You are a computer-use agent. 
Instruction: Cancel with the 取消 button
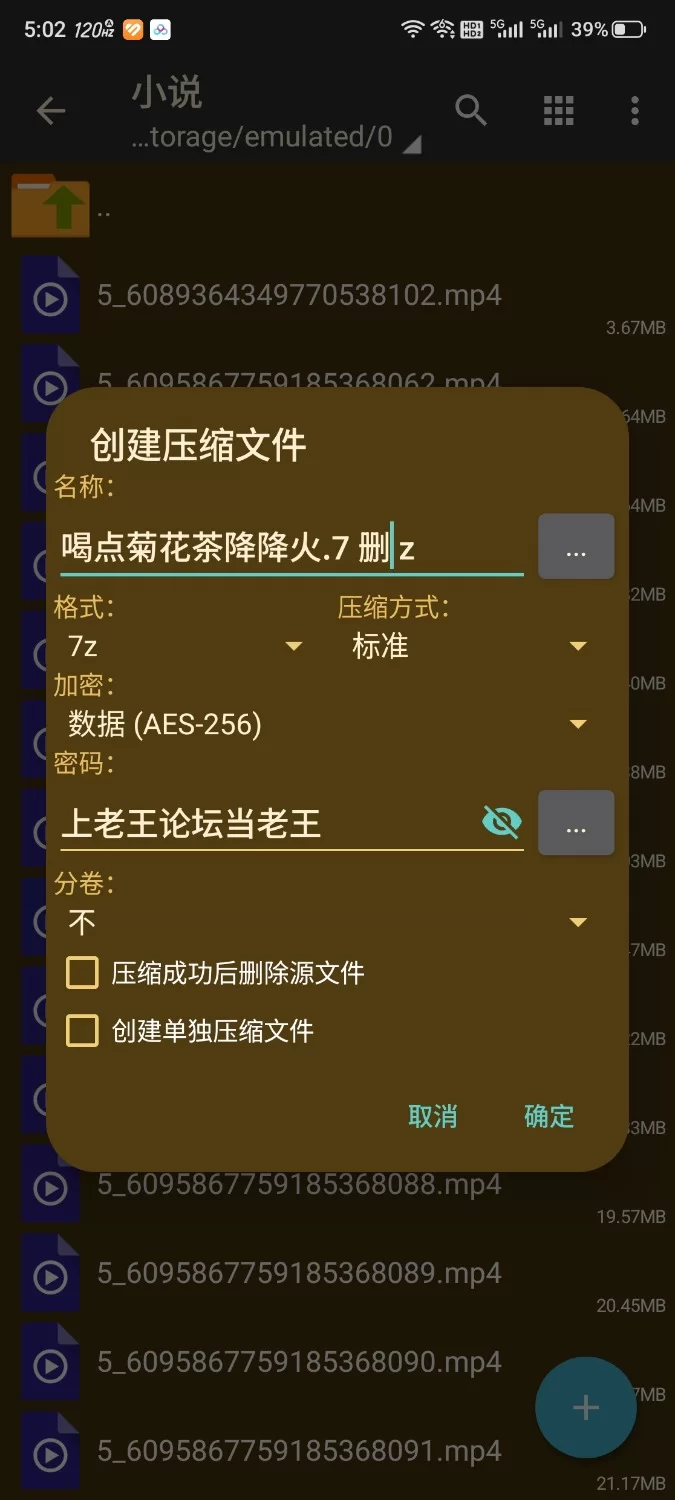click(x=433, y=1116)
